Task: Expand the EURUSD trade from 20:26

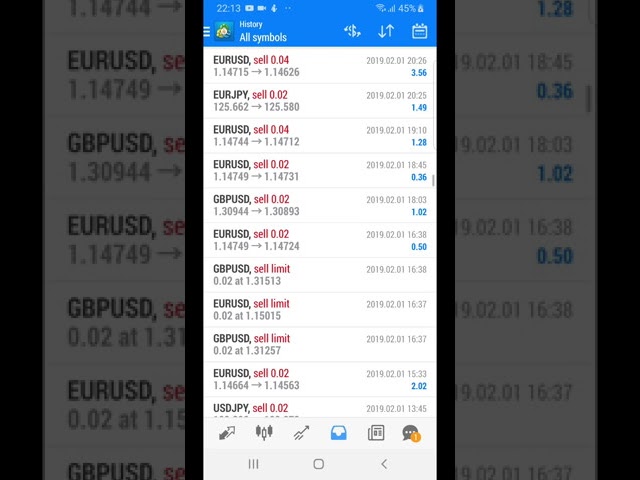Action: (319, 66)
